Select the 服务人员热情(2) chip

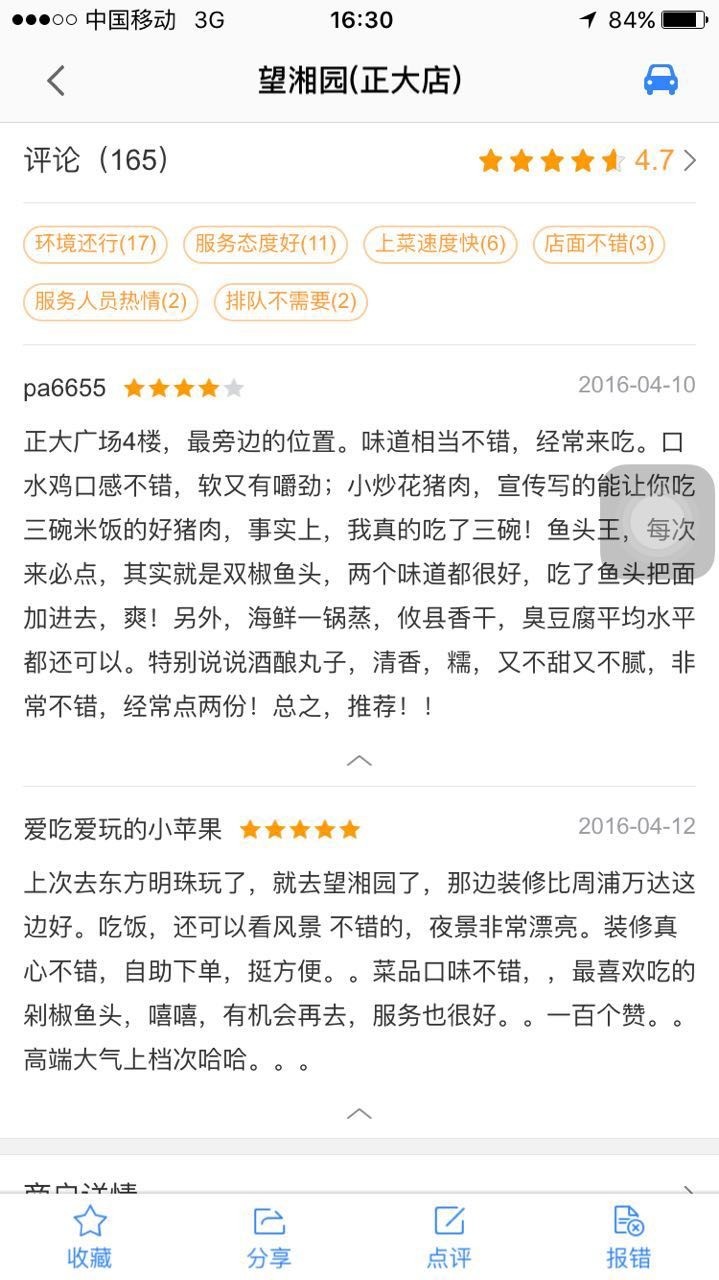click(x=111, y=301)
